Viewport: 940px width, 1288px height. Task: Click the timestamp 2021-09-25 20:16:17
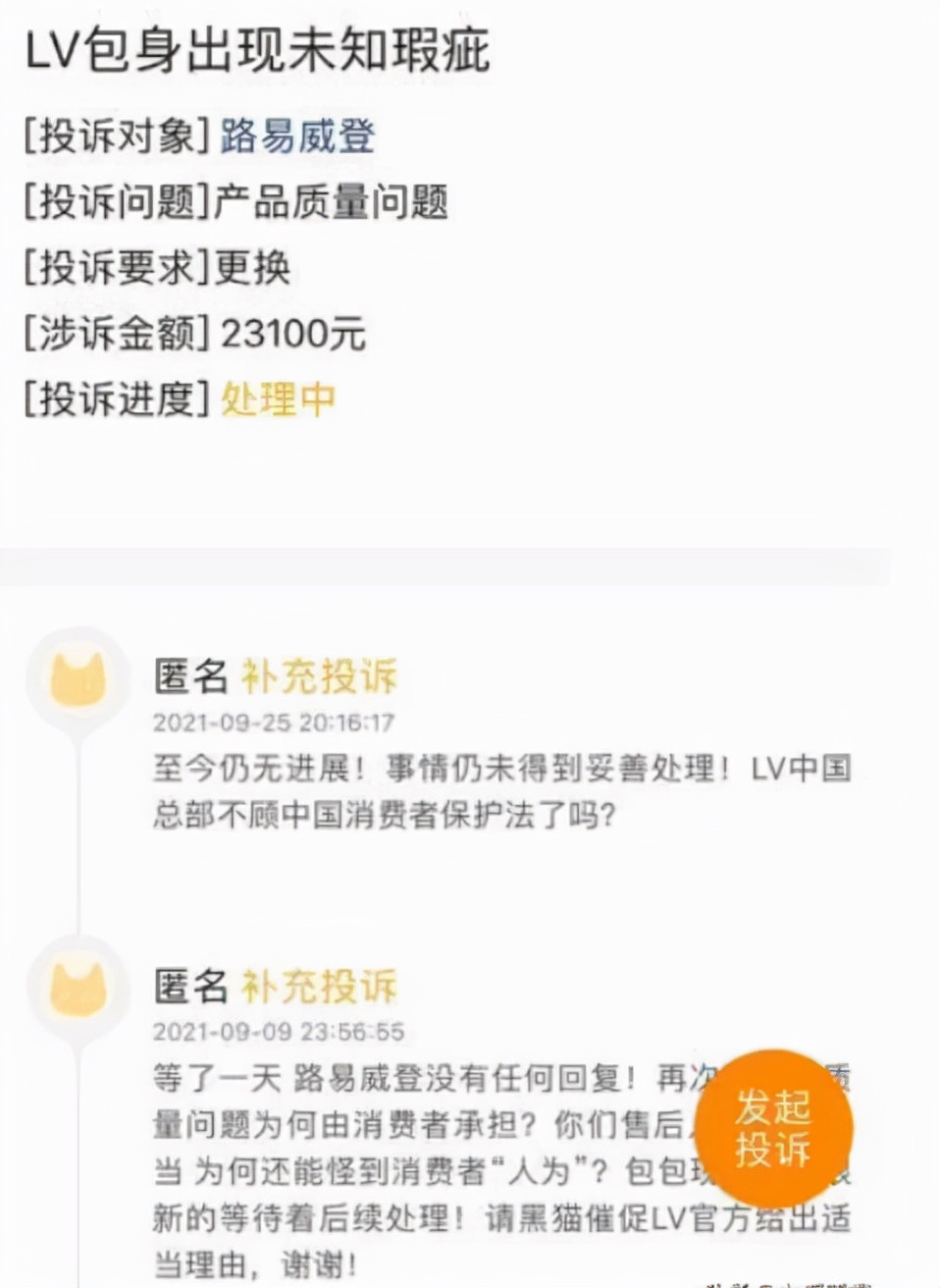pyautogui.click(x=276, y=724)
